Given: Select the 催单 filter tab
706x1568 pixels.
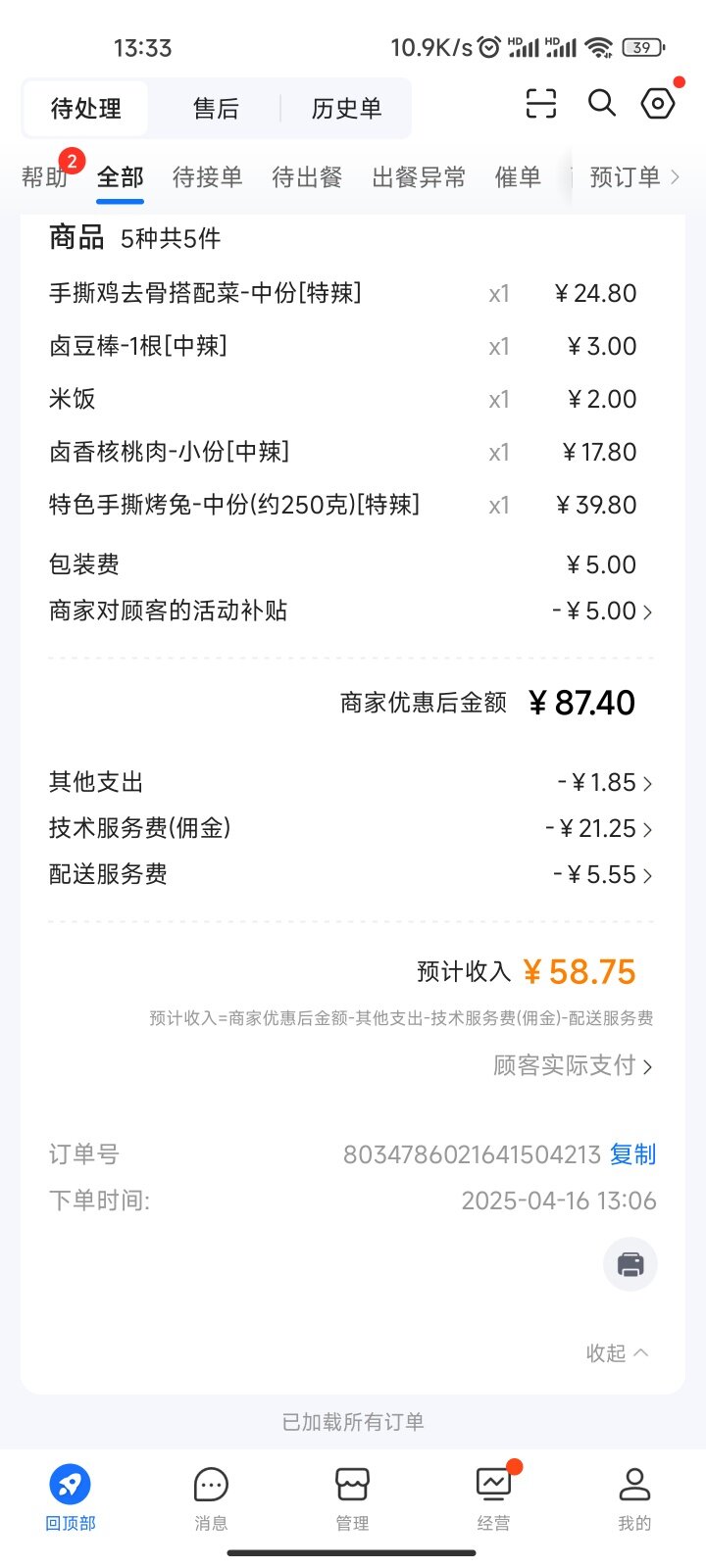Looking at the screenshot, I should (x=518, y=177).
